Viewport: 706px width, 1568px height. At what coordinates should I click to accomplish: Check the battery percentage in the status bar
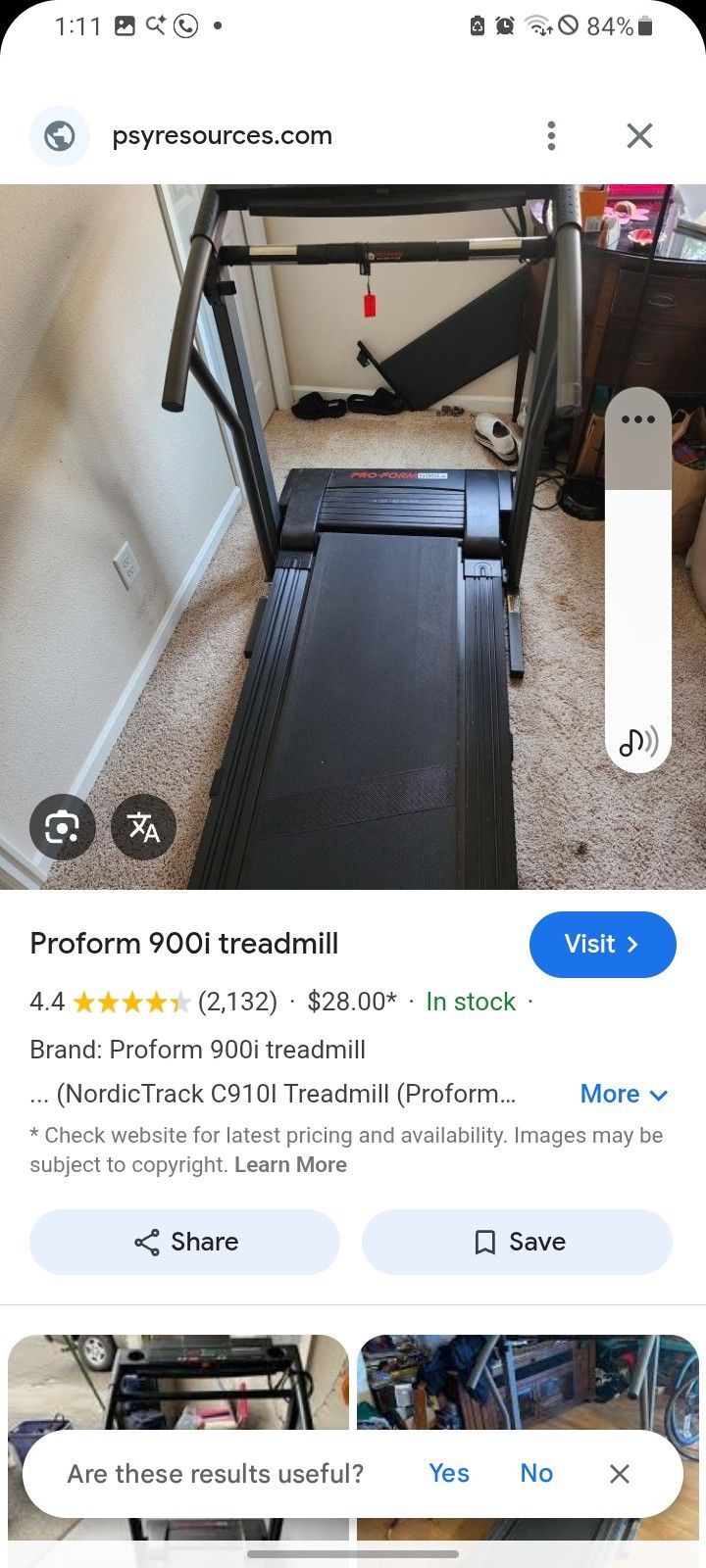tap(610, 26)
